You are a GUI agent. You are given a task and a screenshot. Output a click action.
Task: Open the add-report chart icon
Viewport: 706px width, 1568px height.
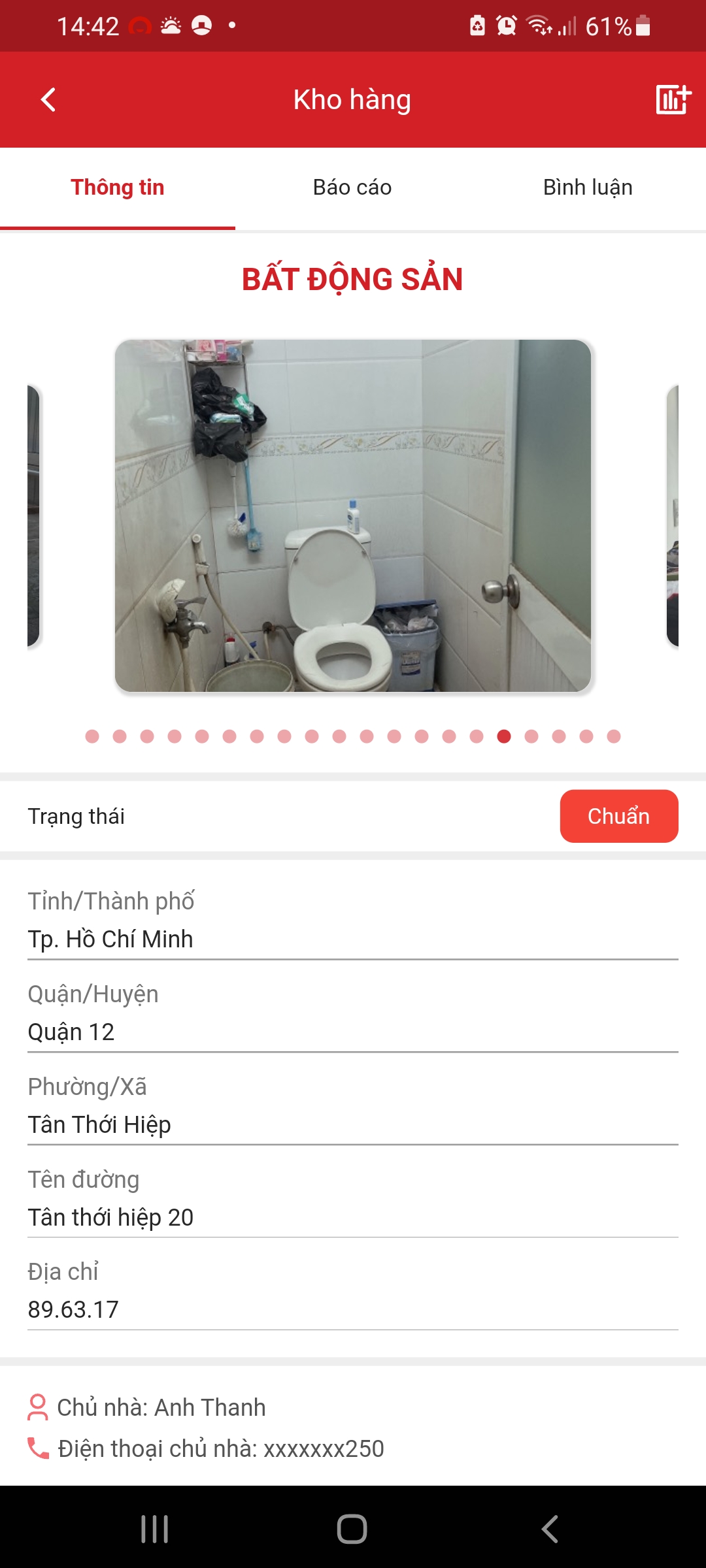coord(673,100)
